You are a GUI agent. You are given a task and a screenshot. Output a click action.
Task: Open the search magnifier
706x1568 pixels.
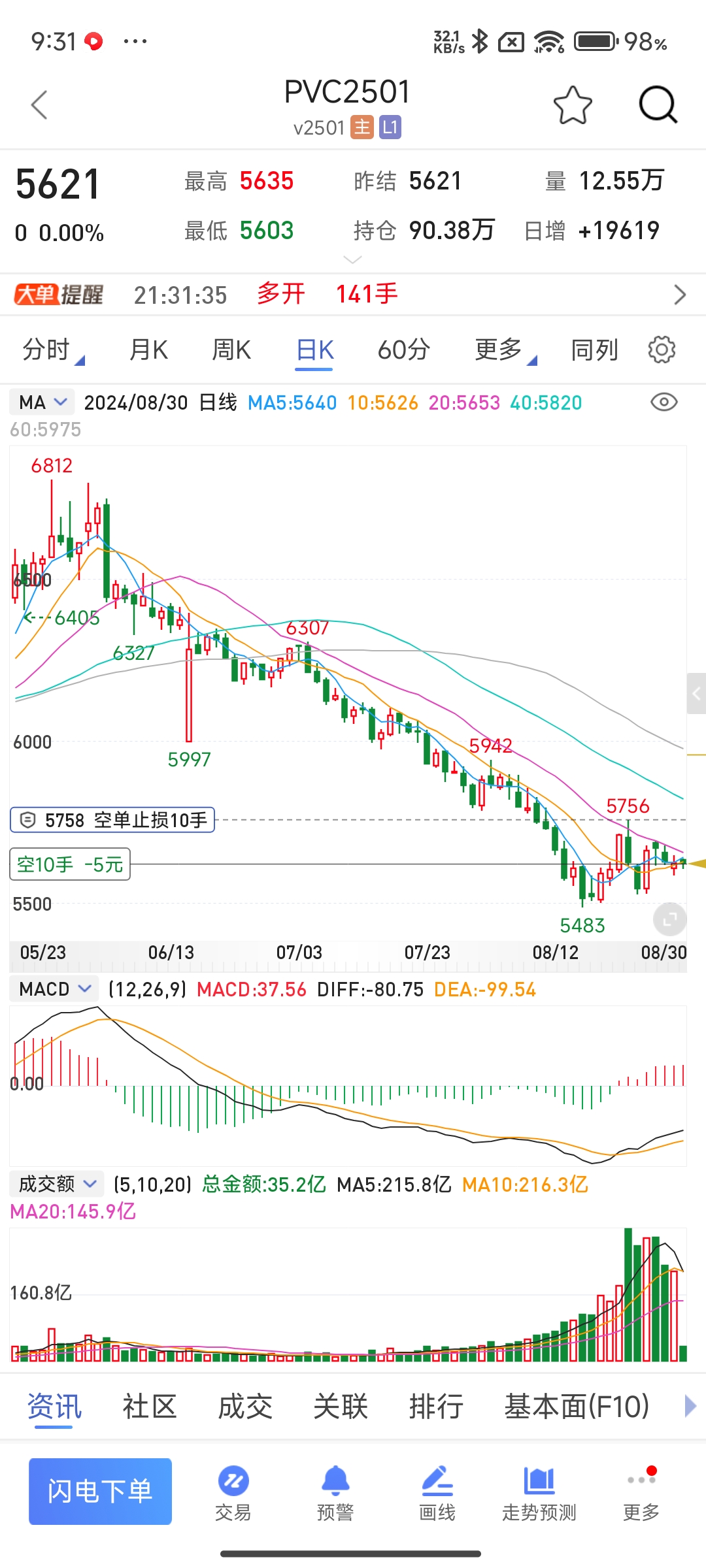point(658,105)
